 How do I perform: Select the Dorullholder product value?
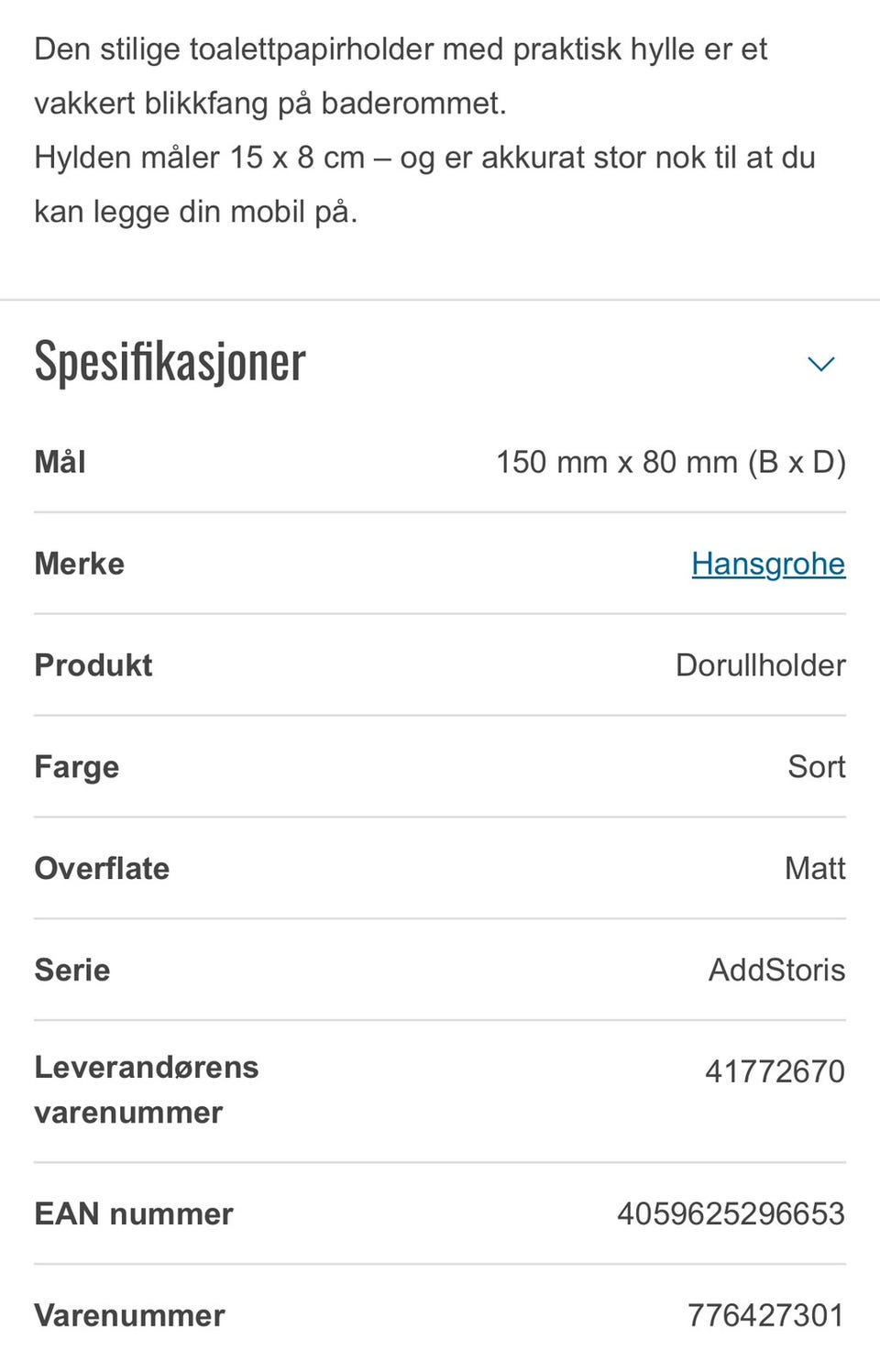(x=761, y=665)
